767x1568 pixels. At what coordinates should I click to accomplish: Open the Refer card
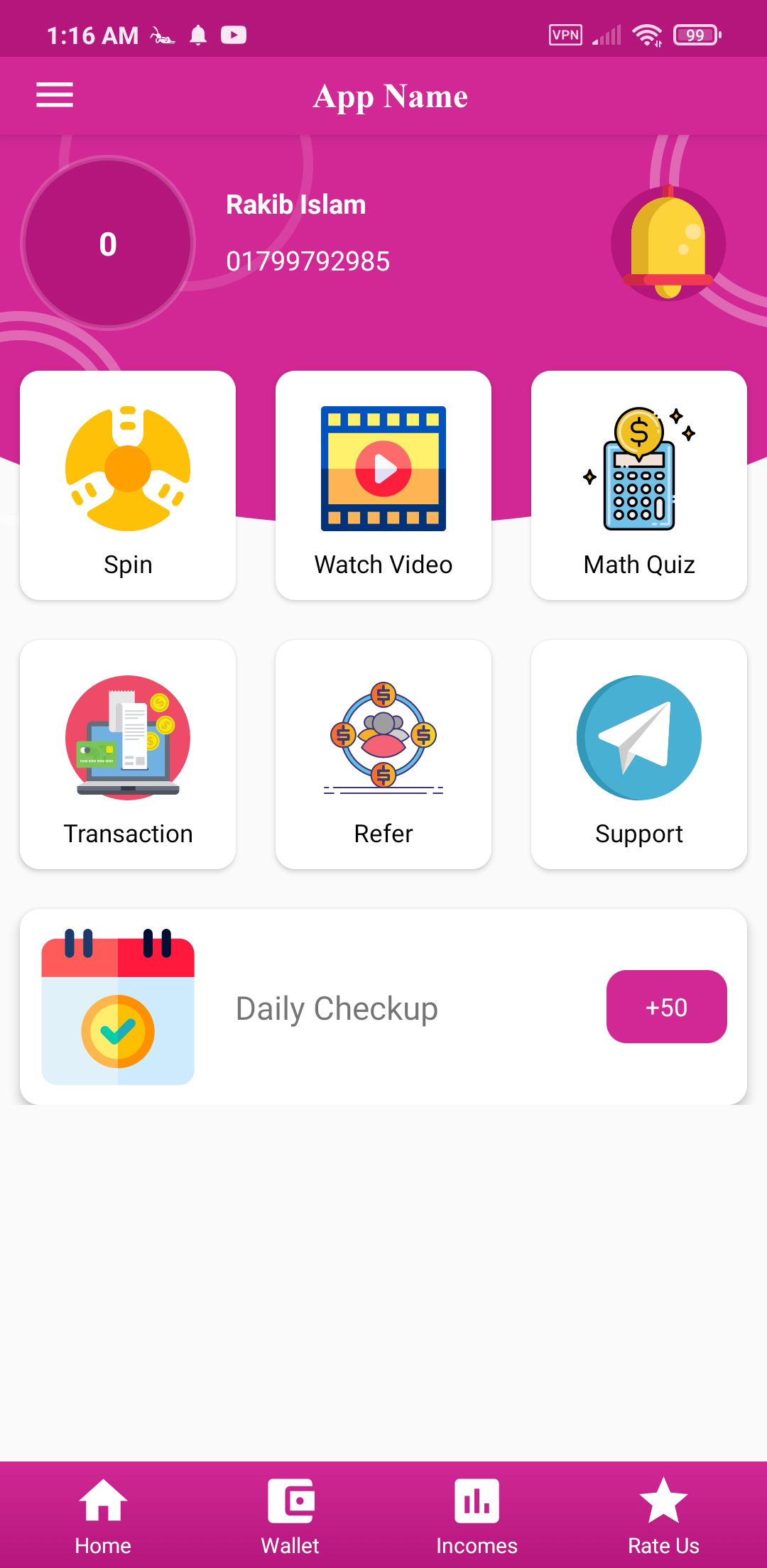(383, 754)
